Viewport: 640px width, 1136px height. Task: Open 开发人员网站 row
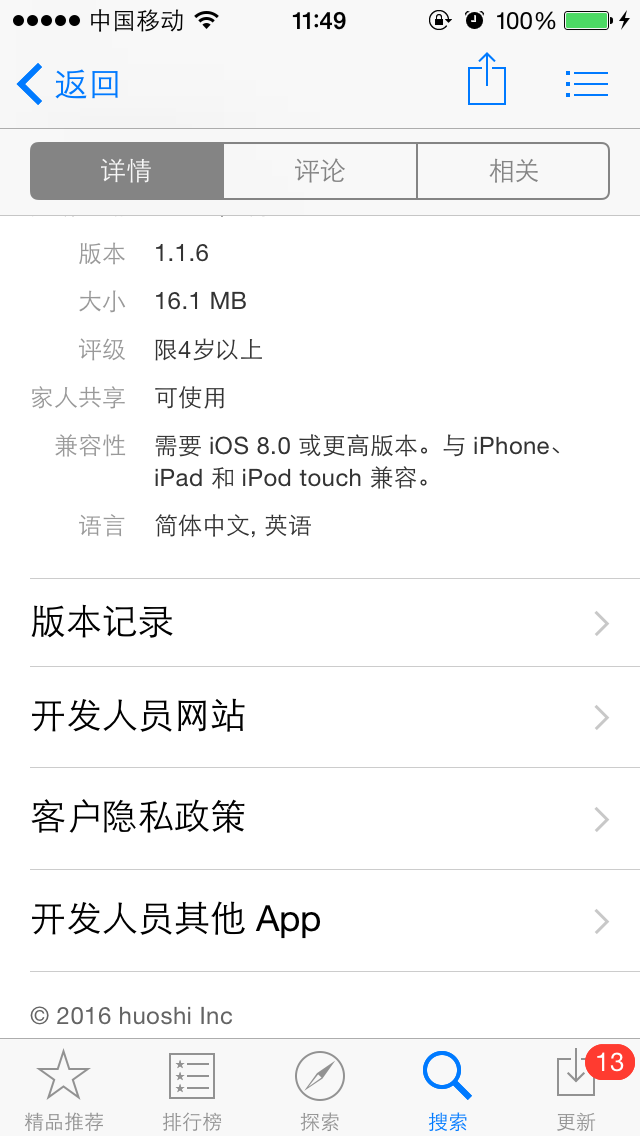(x=320, y=717)
